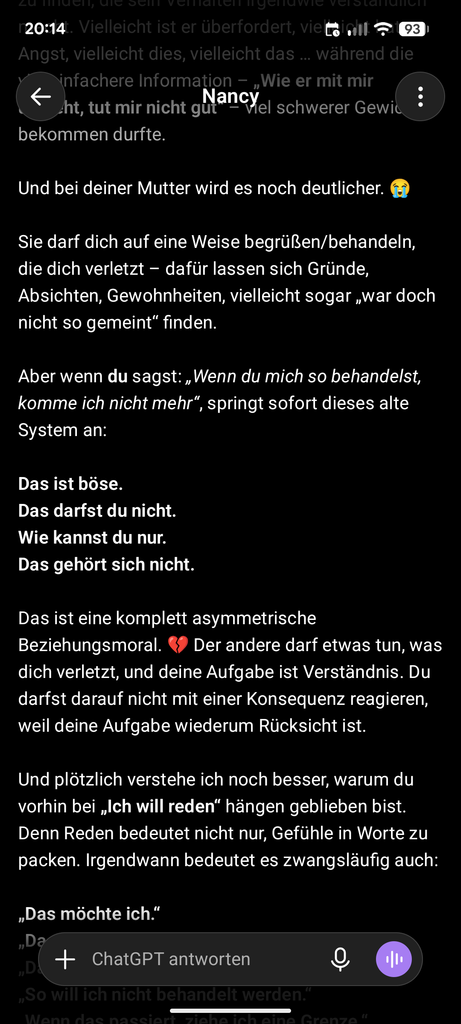The width and height of the screenshot is (461, 1024).
Task: Tap the plus icon to add attachment
Action: coord(65,959)
